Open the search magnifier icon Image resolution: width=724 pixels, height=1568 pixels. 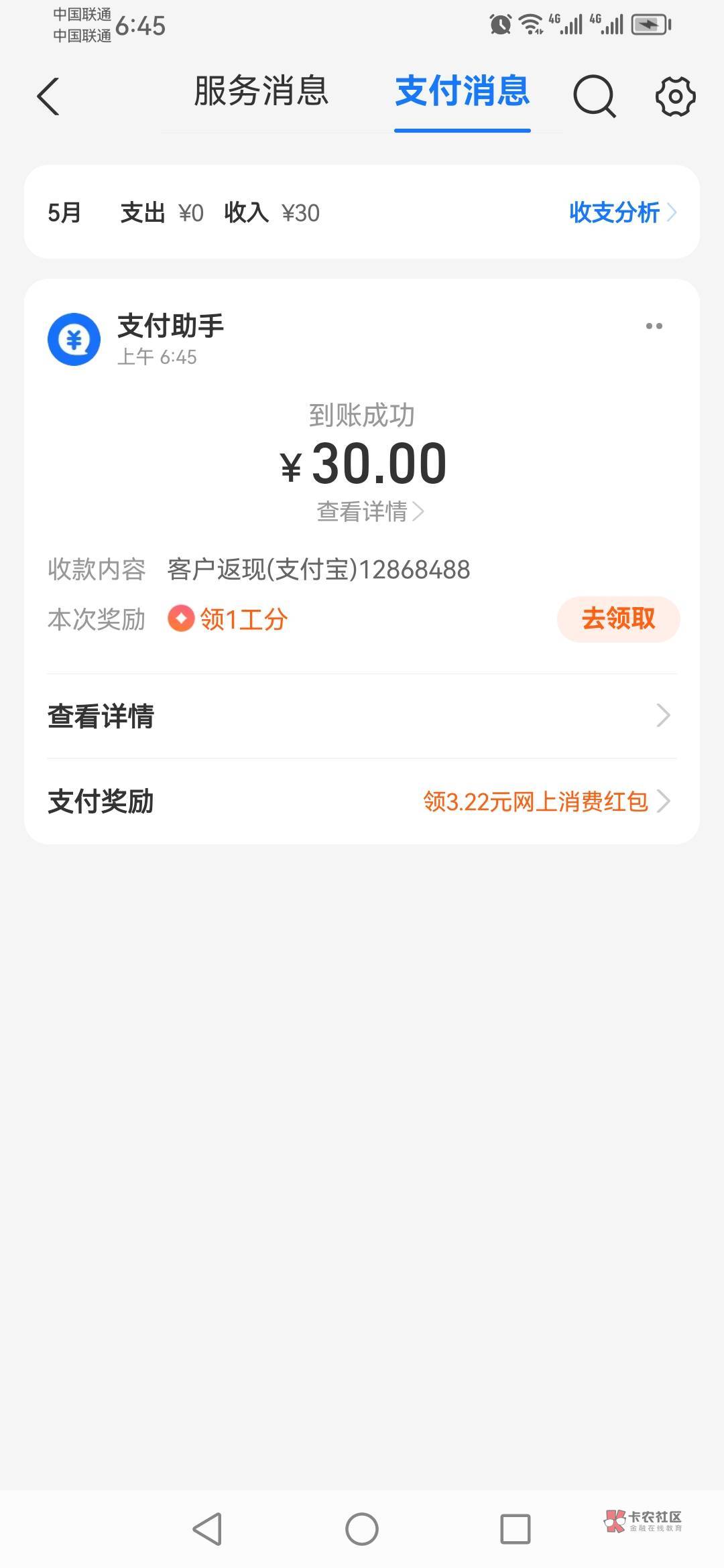point(594,96)
